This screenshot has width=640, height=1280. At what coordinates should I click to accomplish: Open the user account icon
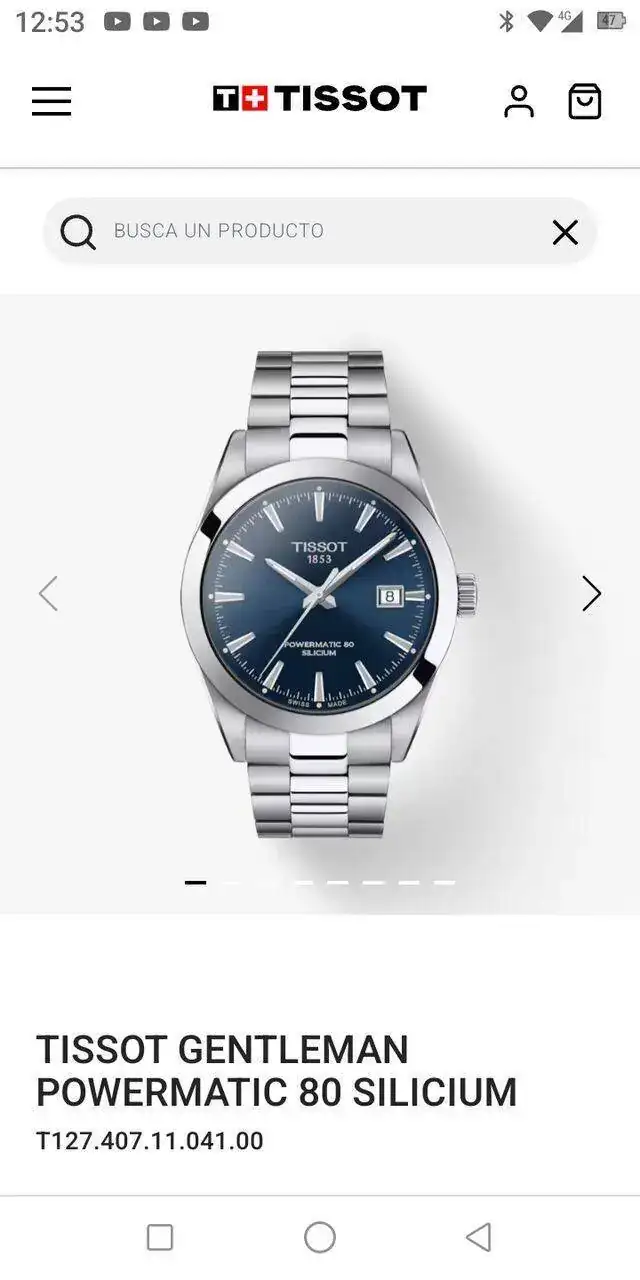tap(518, 101)
